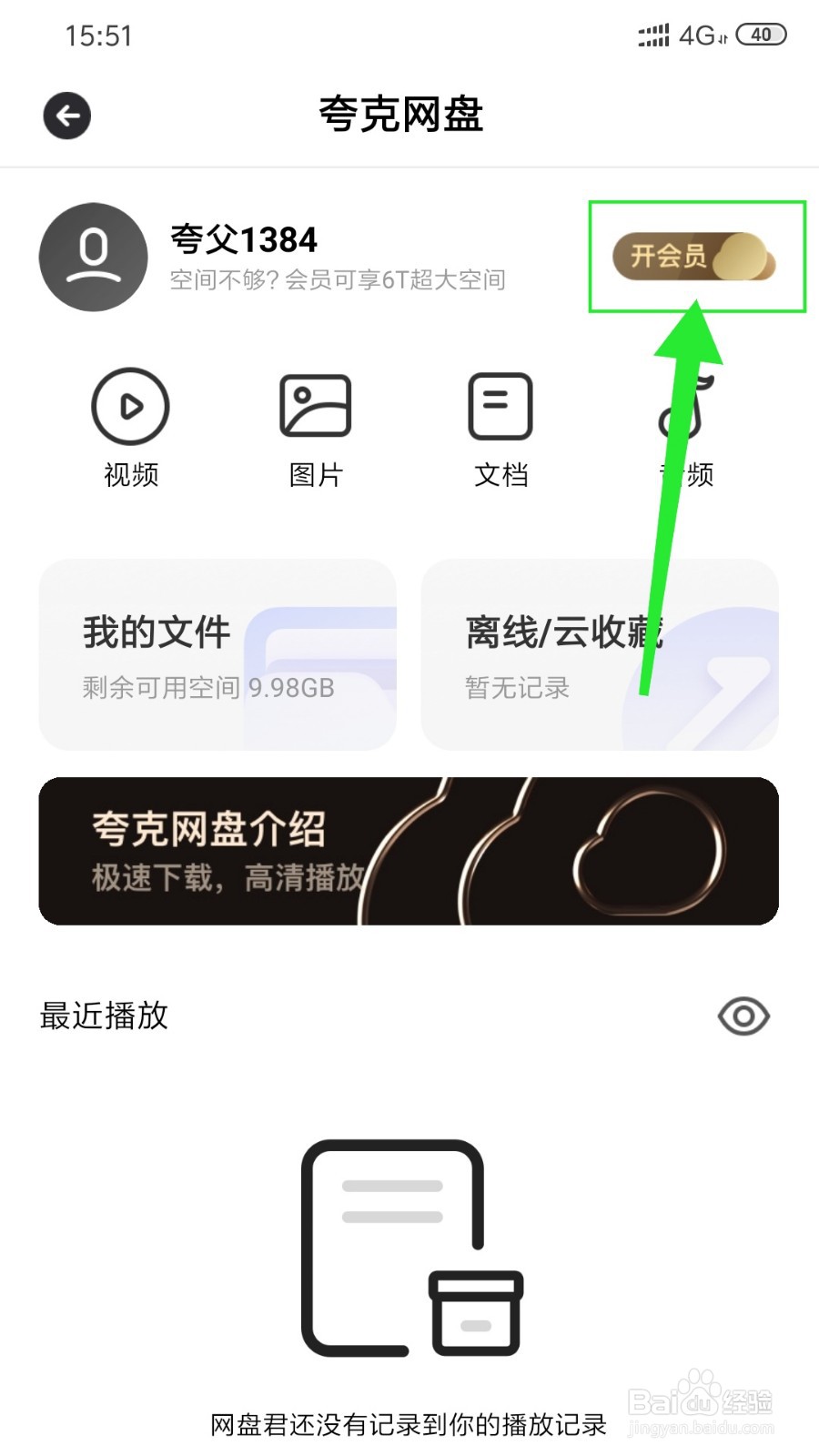Tap the user avatar image
819x1456 pixels.
coord(92,258)
